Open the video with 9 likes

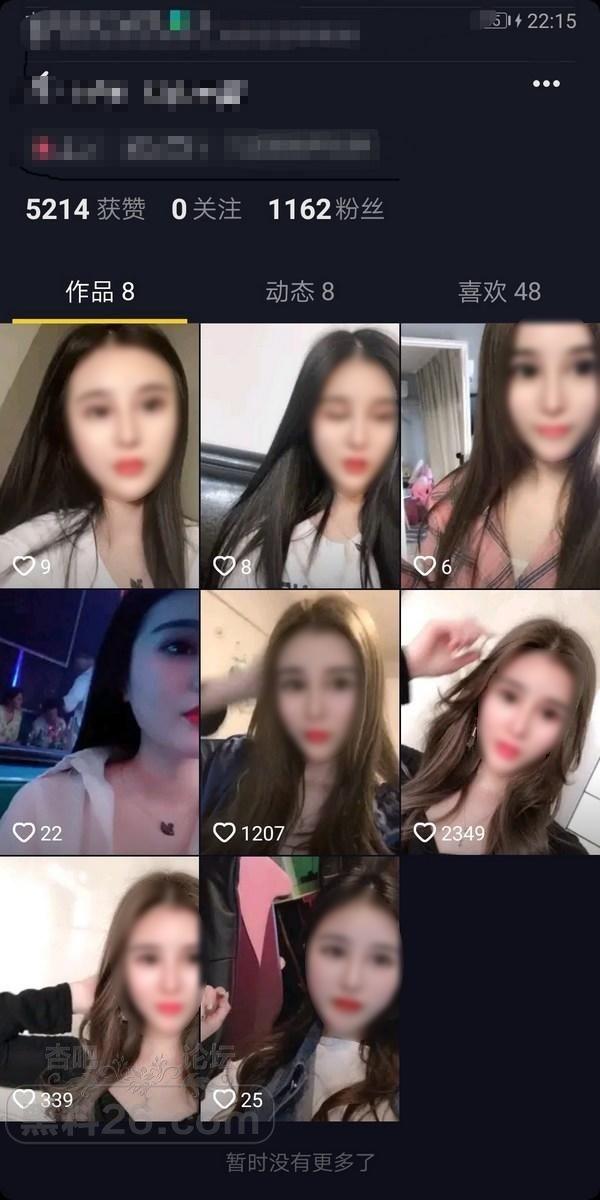click(x=99, y=455)
